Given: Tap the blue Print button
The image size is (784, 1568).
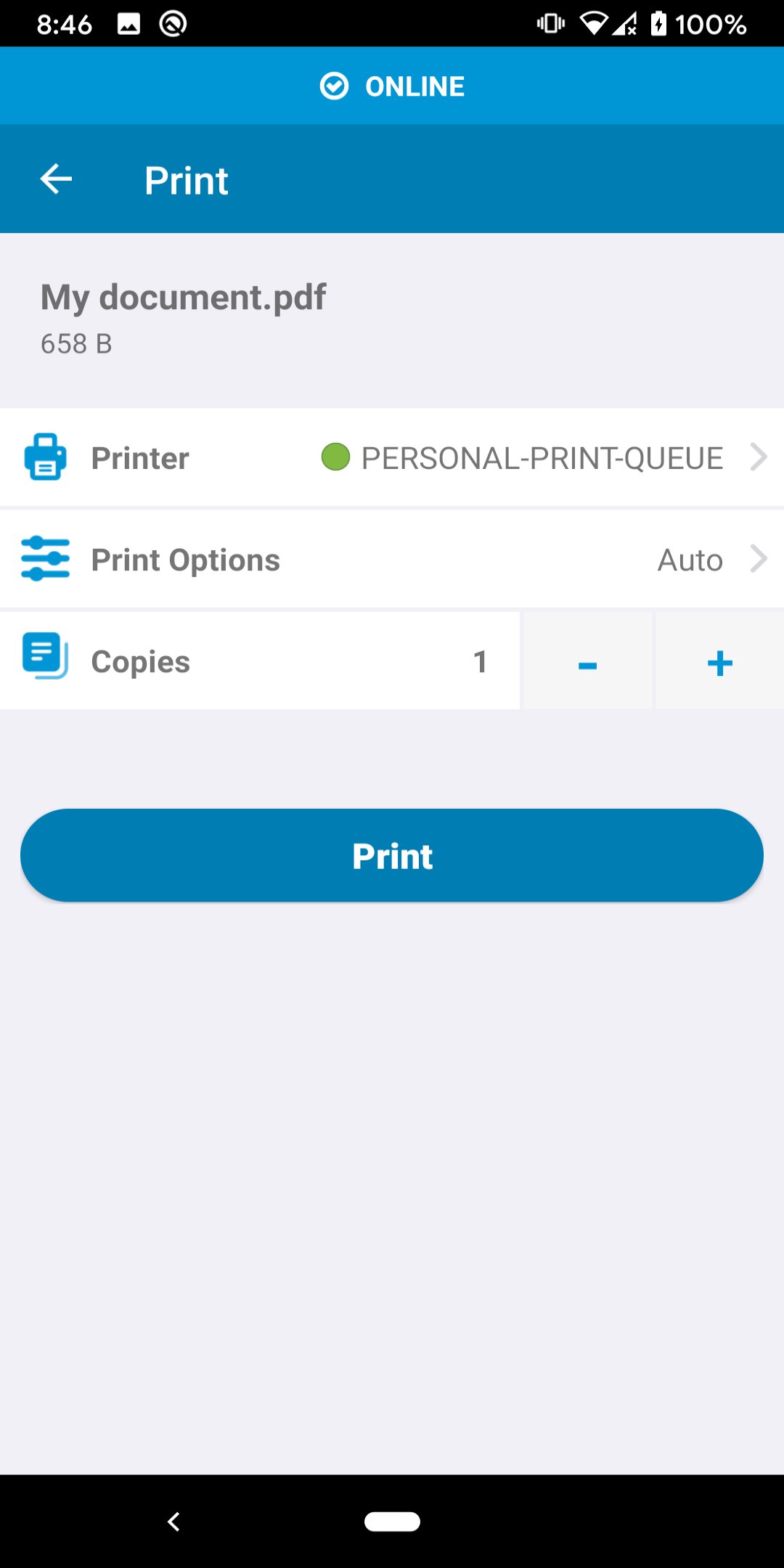Looking at the screenshot, I should [x=392, y=855].
